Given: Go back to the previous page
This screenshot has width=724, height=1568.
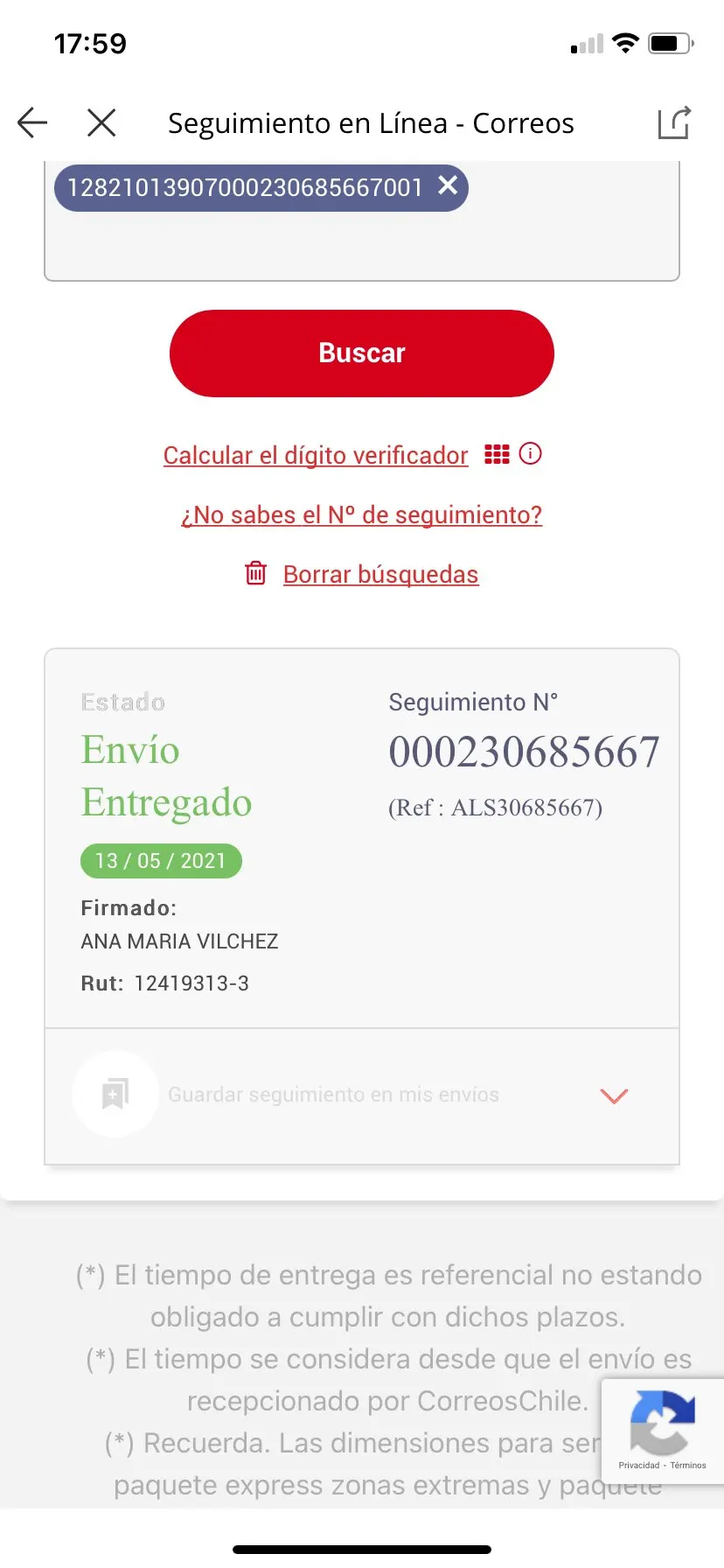Looking at the screenshot, I should [32, 122].
